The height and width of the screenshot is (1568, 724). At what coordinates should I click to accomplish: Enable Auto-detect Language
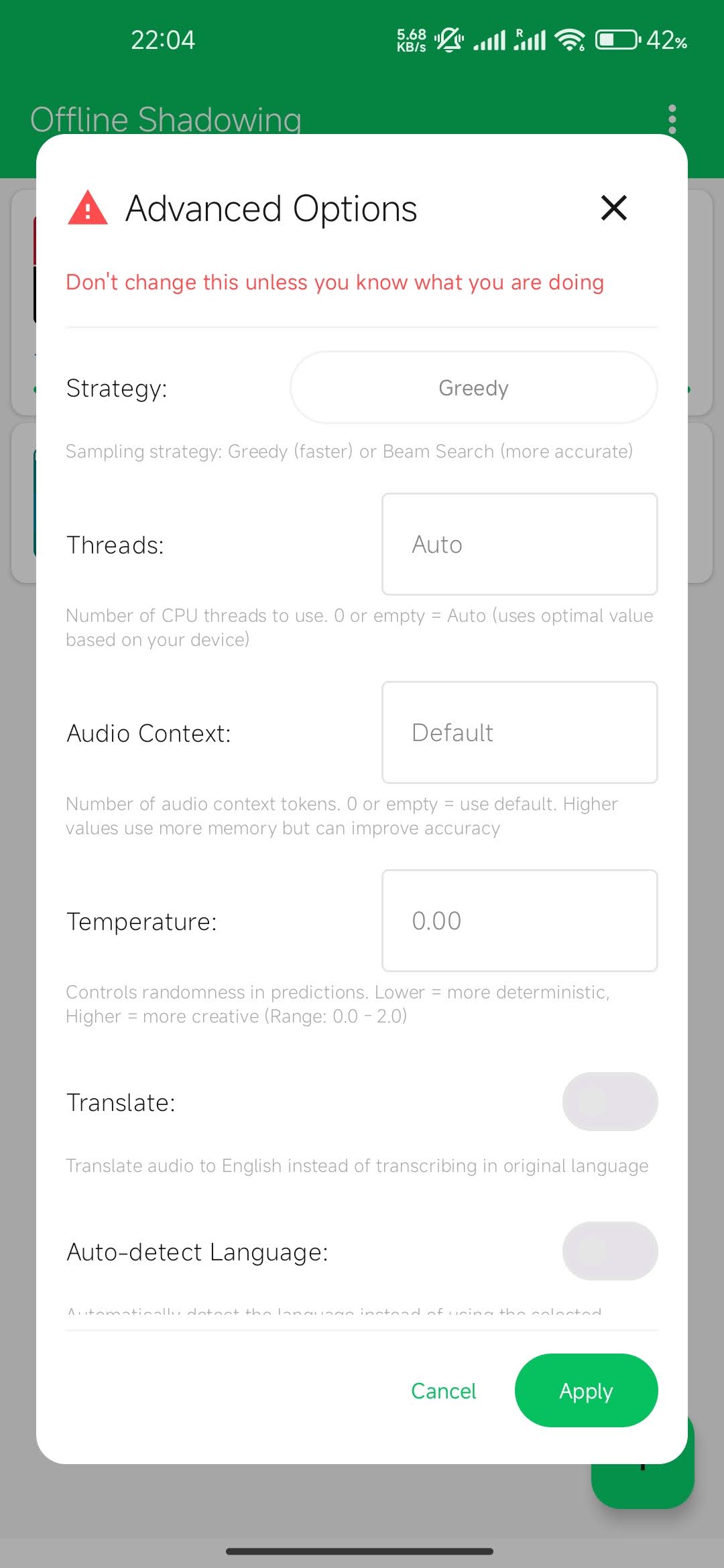609,1251
